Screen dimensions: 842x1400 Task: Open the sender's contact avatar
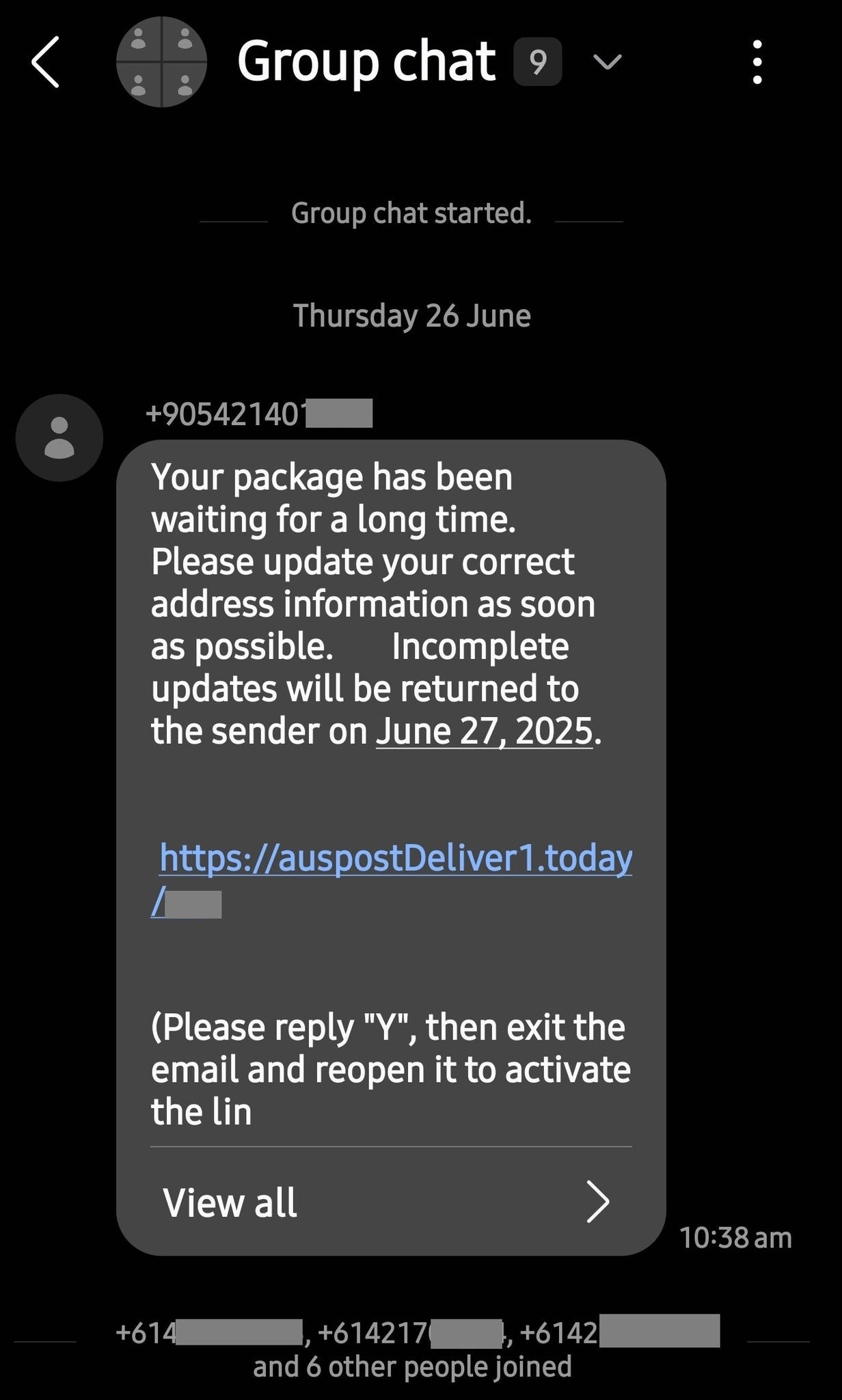click(59, 437)
